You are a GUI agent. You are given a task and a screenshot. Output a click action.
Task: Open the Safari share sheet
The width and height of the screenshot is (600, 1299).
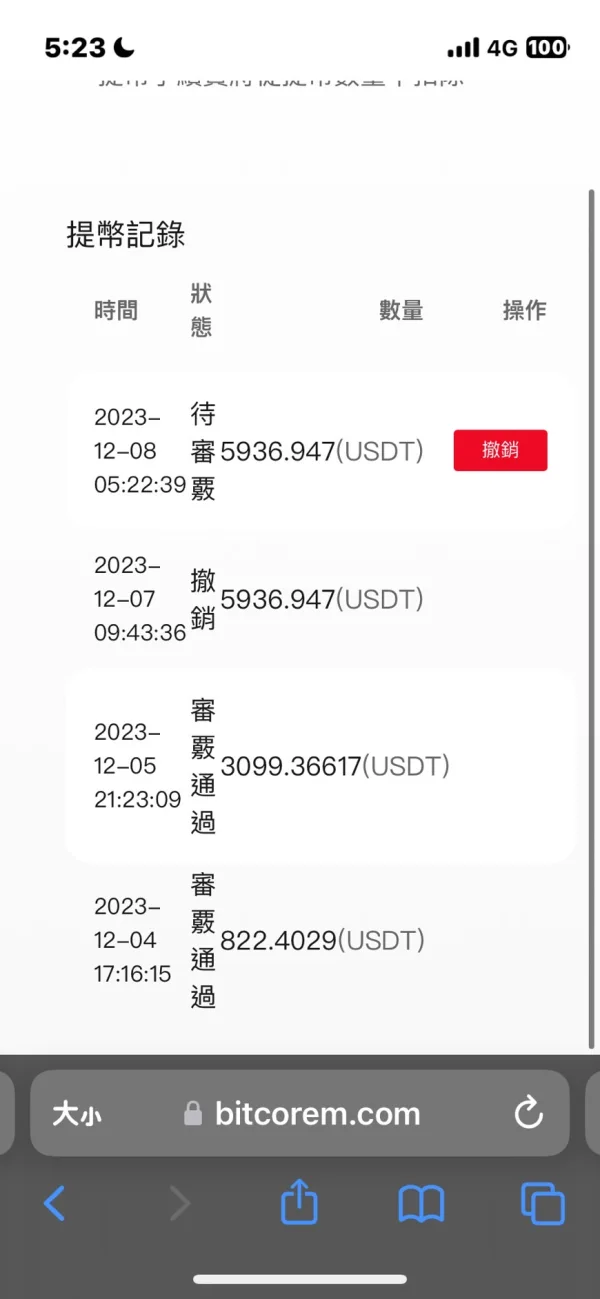pyautogui.click(x=299, y=1203)
